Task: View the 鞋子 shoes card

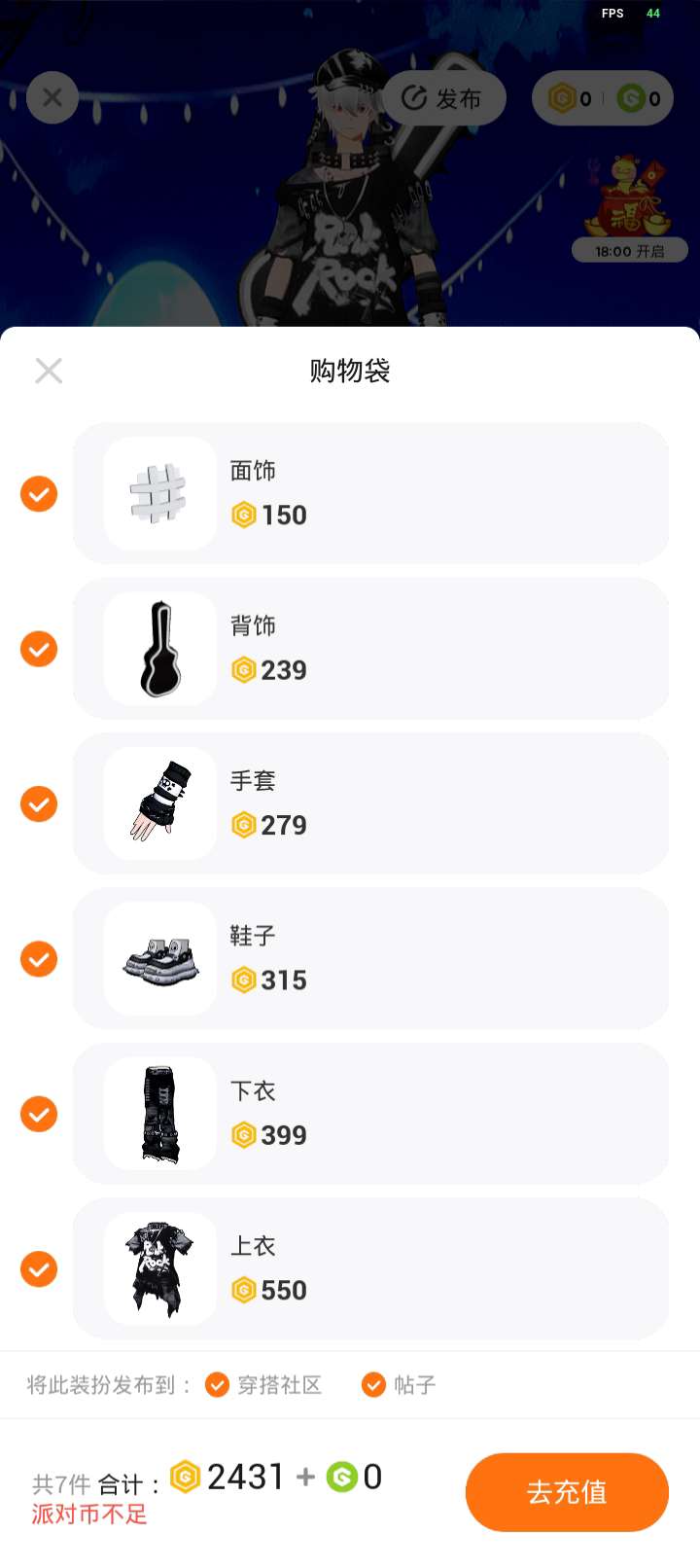Action: tap(370, 959)
